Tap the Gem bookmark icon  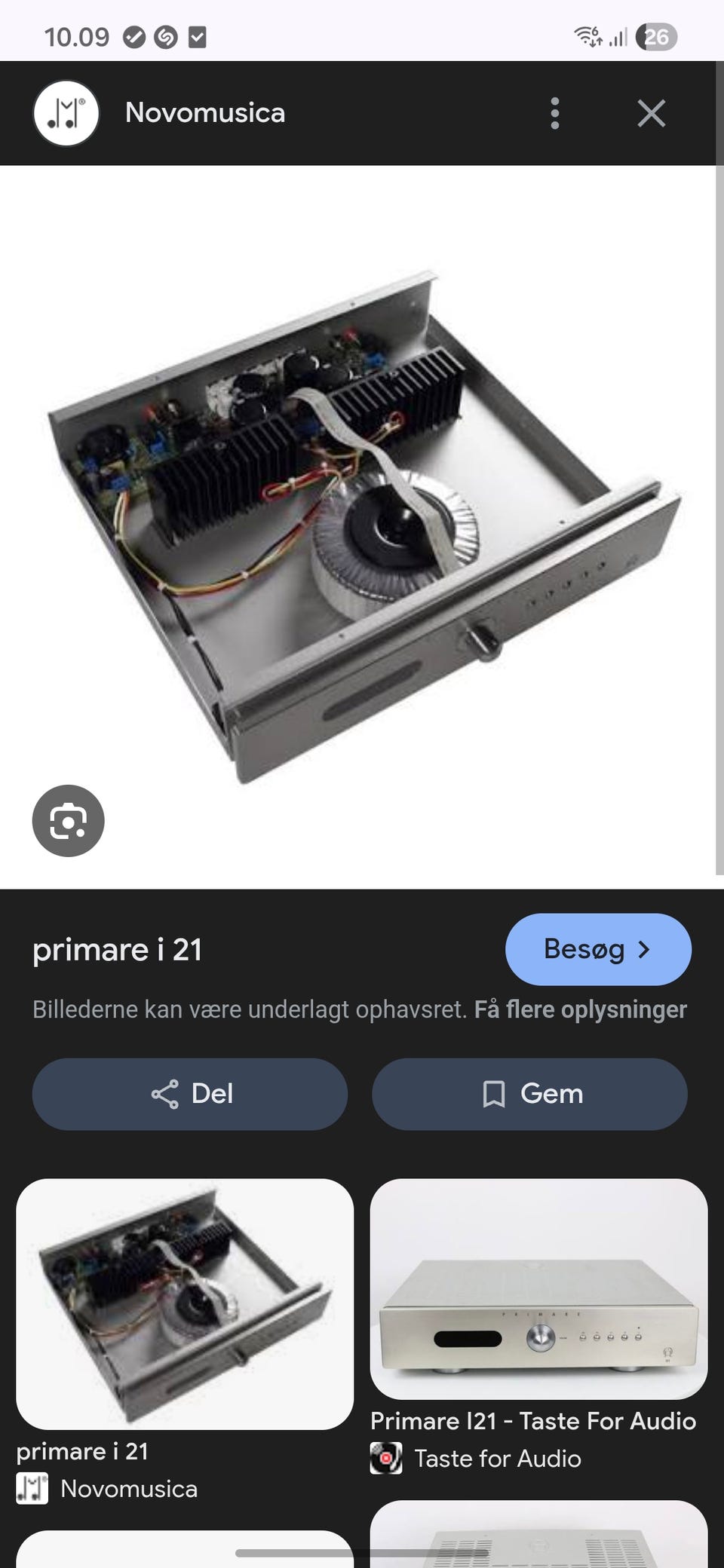coord(494,1094)
